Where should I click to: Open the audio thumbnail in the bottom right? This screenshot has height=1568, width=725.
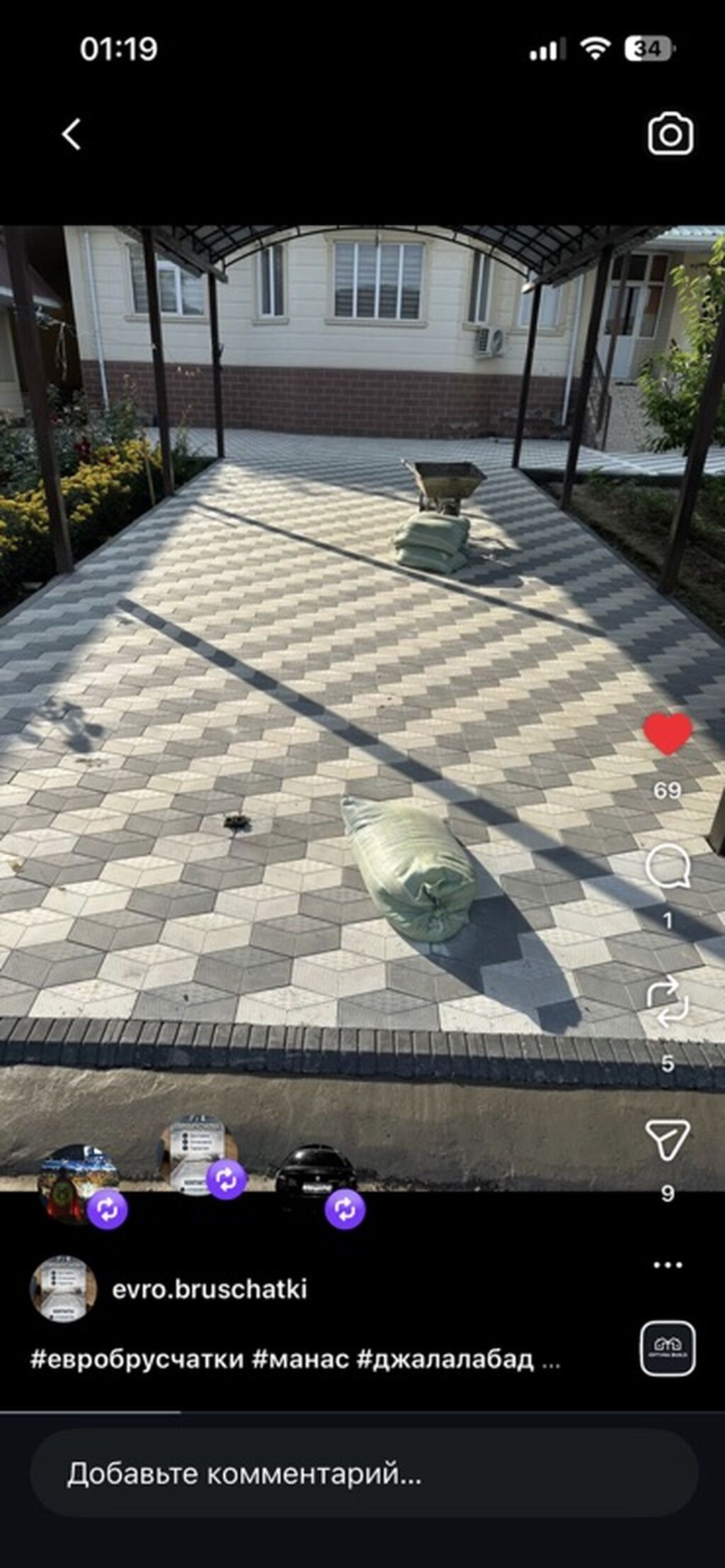[x=668, y=1348]
